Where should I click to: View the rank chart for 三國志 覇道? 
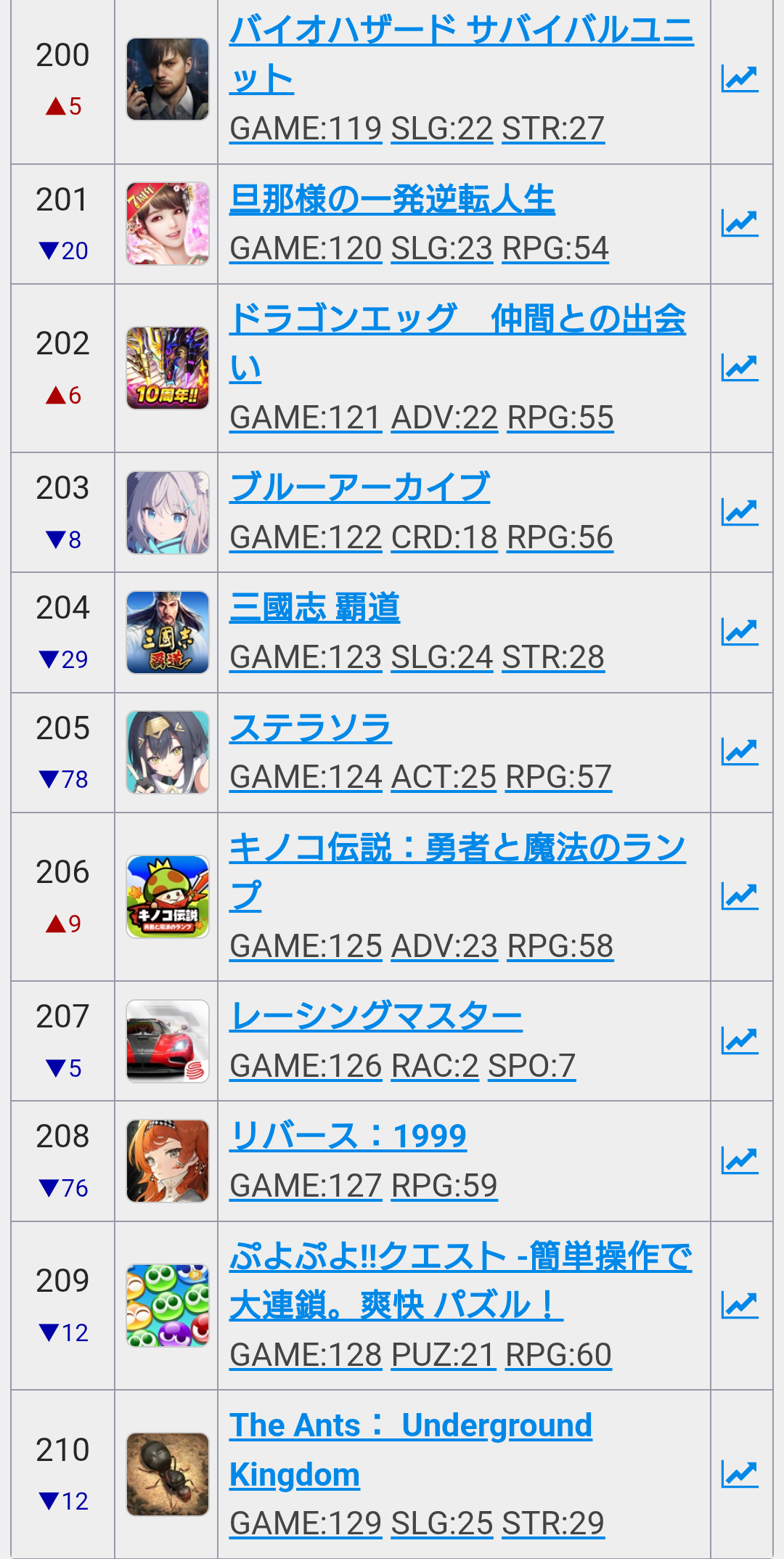(x=740, y=632)
